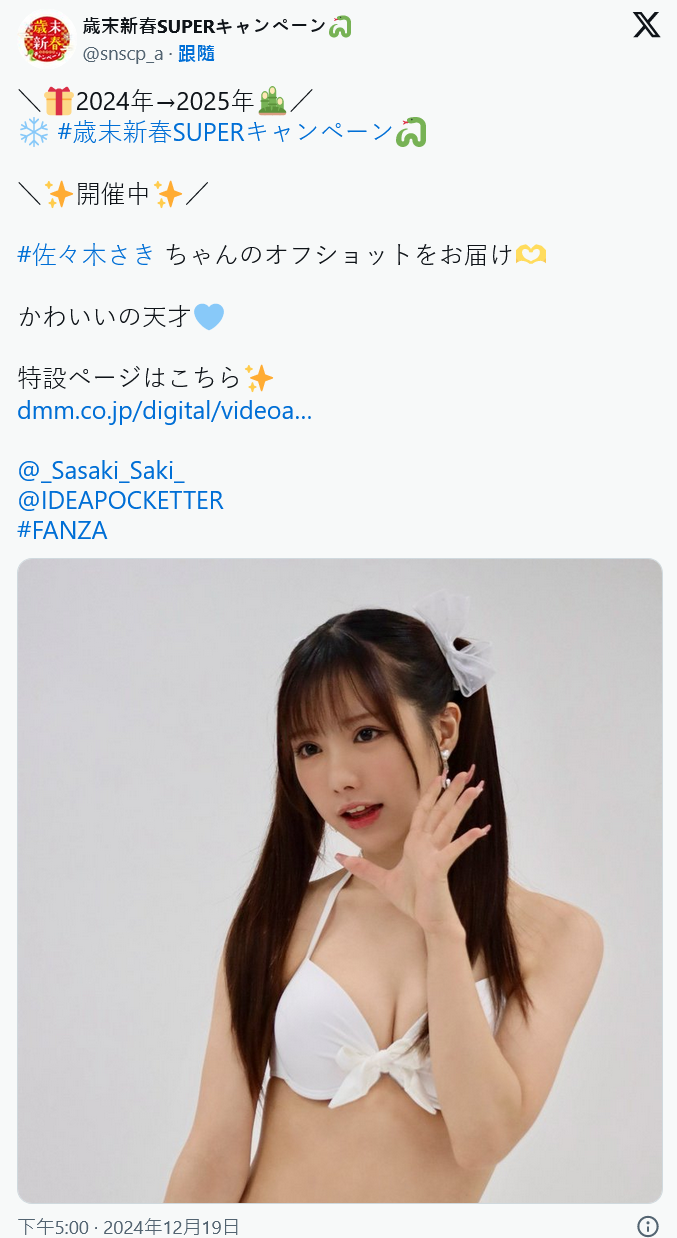This screenshot has height=1238, width=677.
Task: Open the snscp_a profile avatar
Action: [x=47, y=38]
